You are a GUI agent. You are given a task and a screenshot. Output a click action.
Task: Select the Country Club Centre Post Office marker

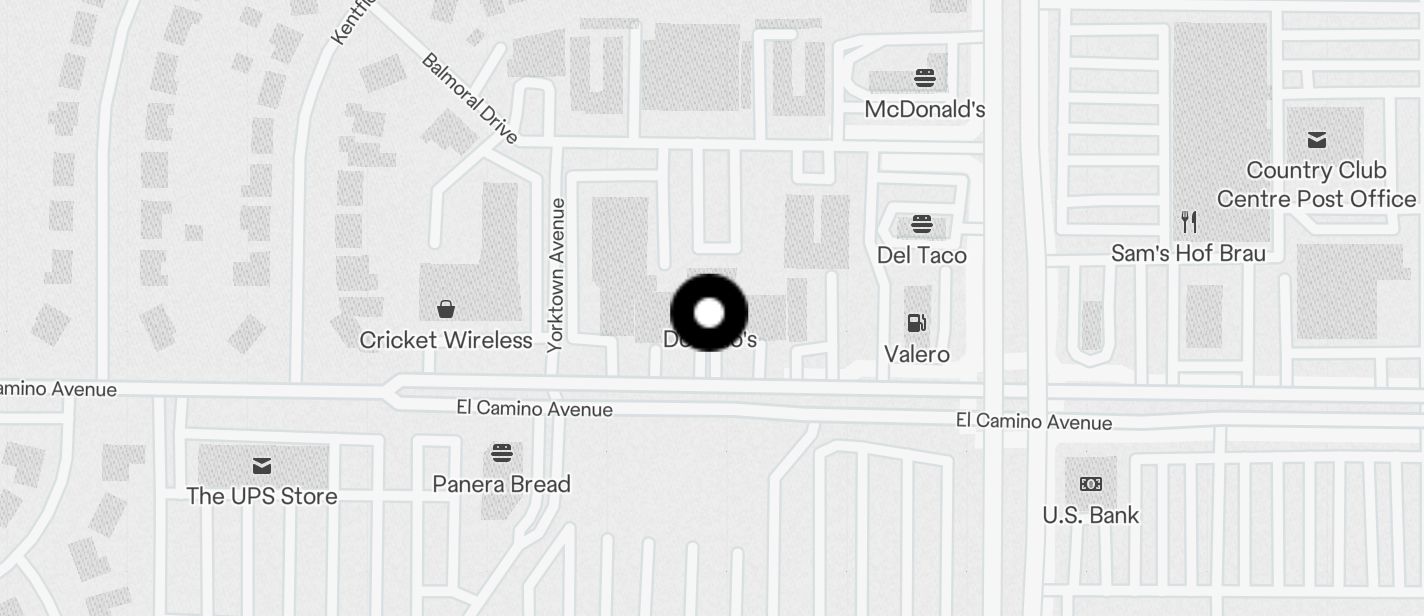pos(1317,140)
